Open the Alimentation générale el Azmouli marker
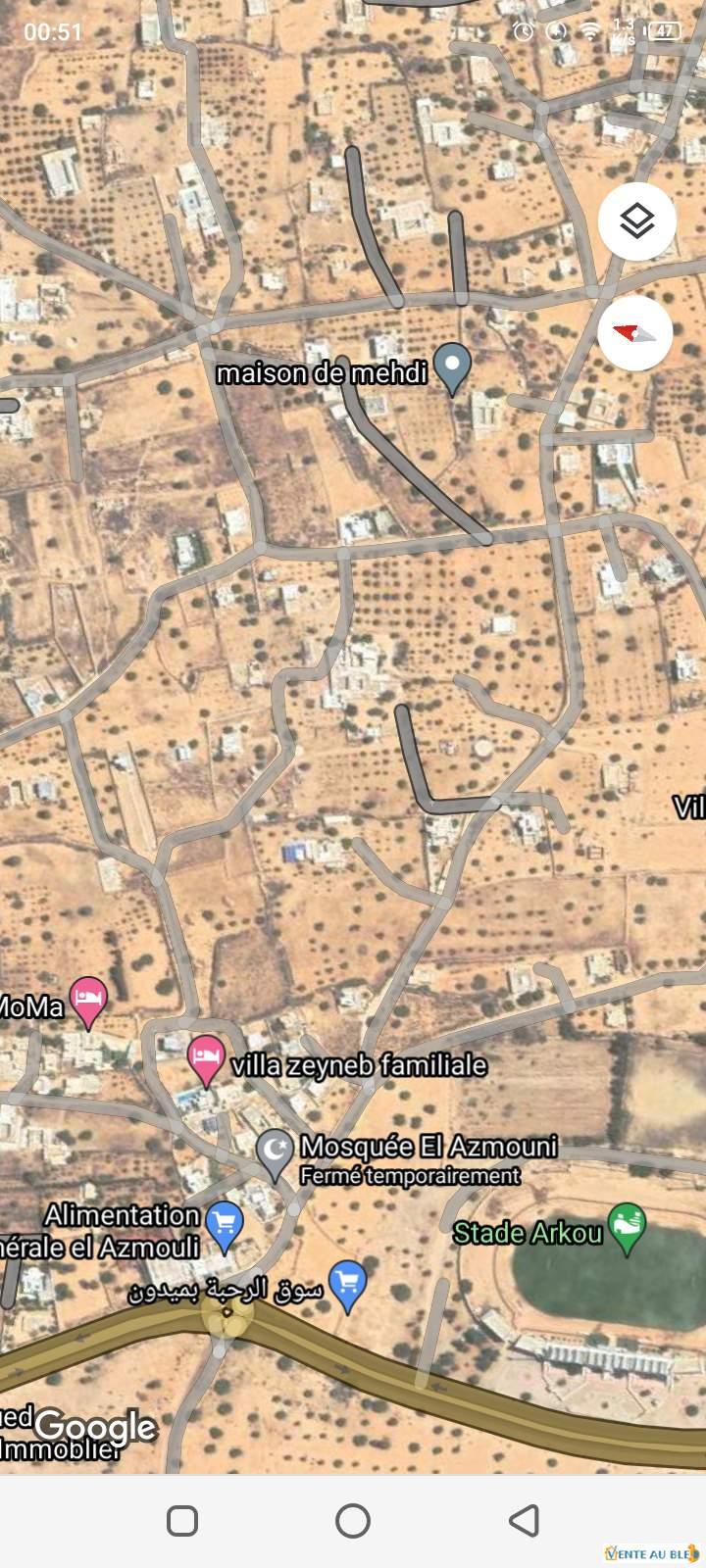This screenshot has width=706, height=1568. [x=226, y=1225]
